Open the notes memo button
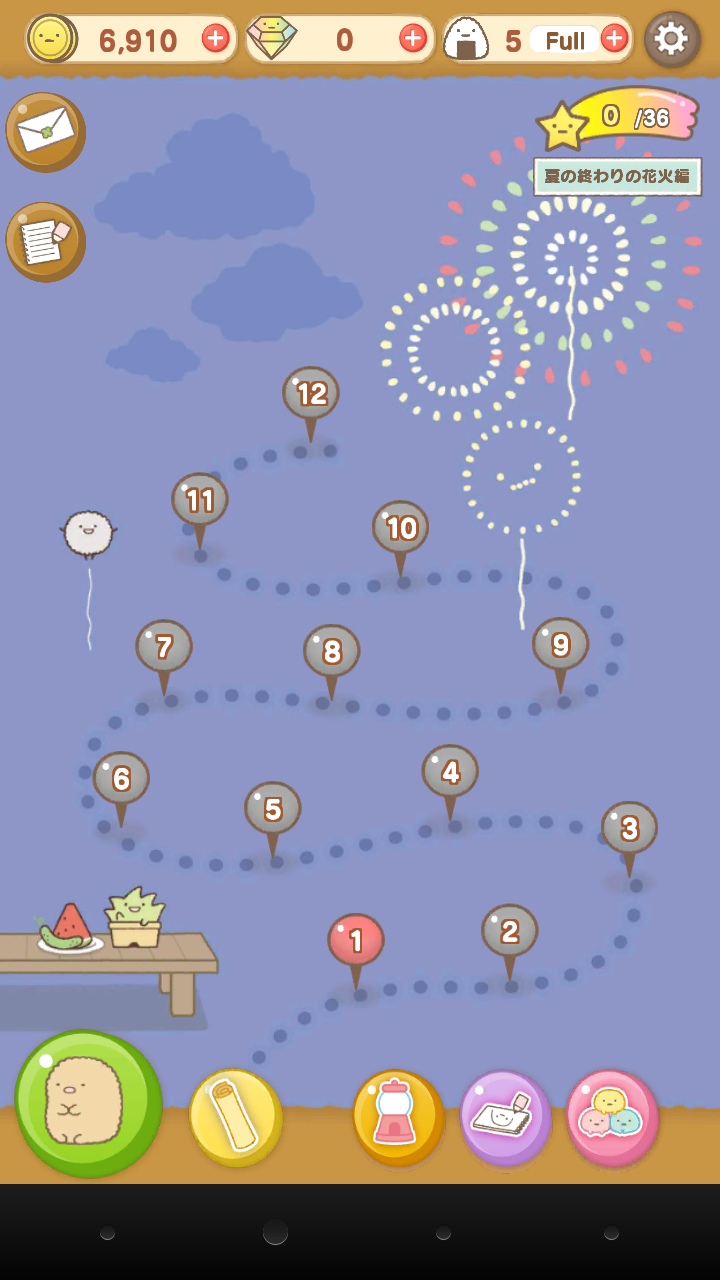 click(x=45, y=242)
